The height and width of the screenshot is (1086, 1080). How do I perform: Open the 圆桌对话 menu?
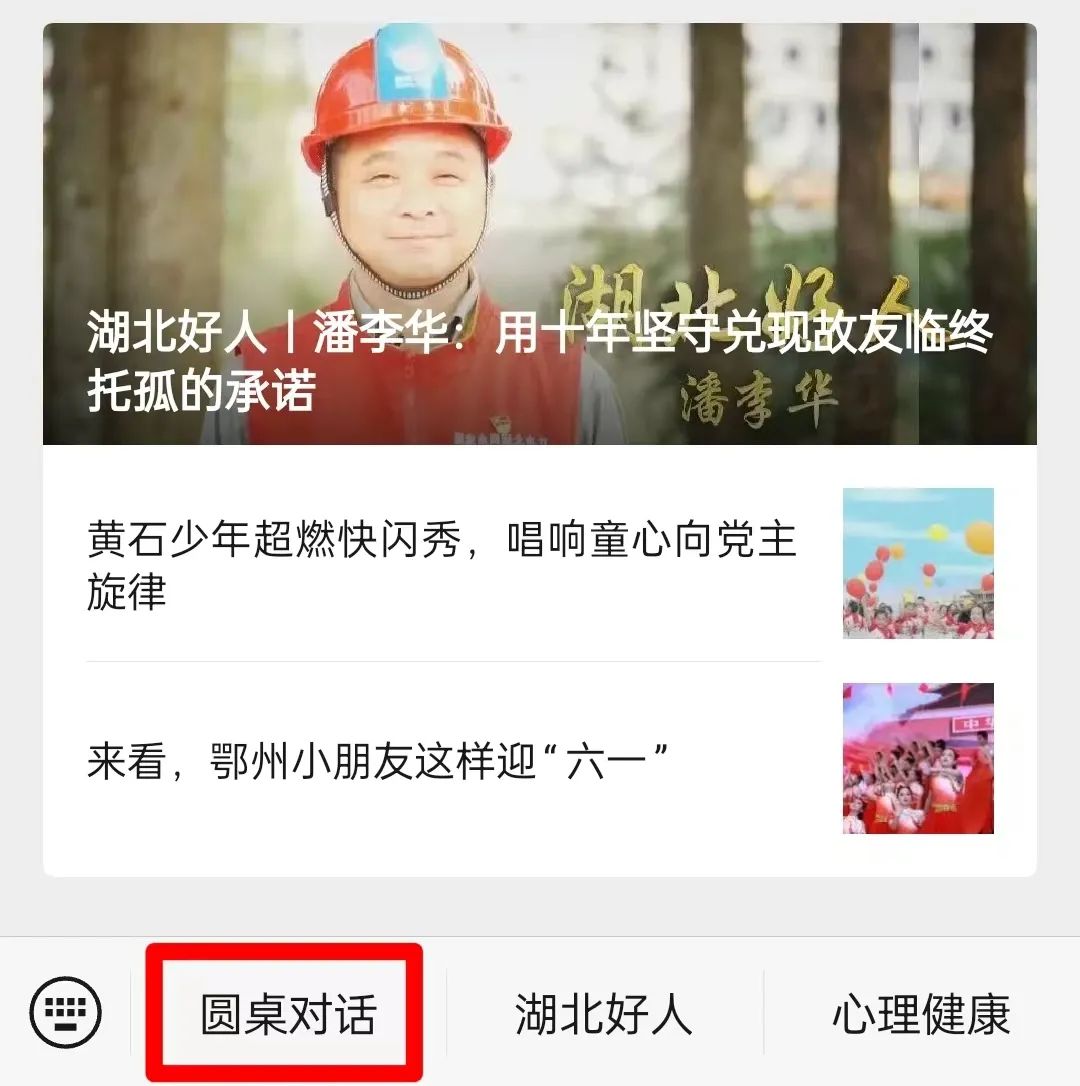tap(288, 1014)
